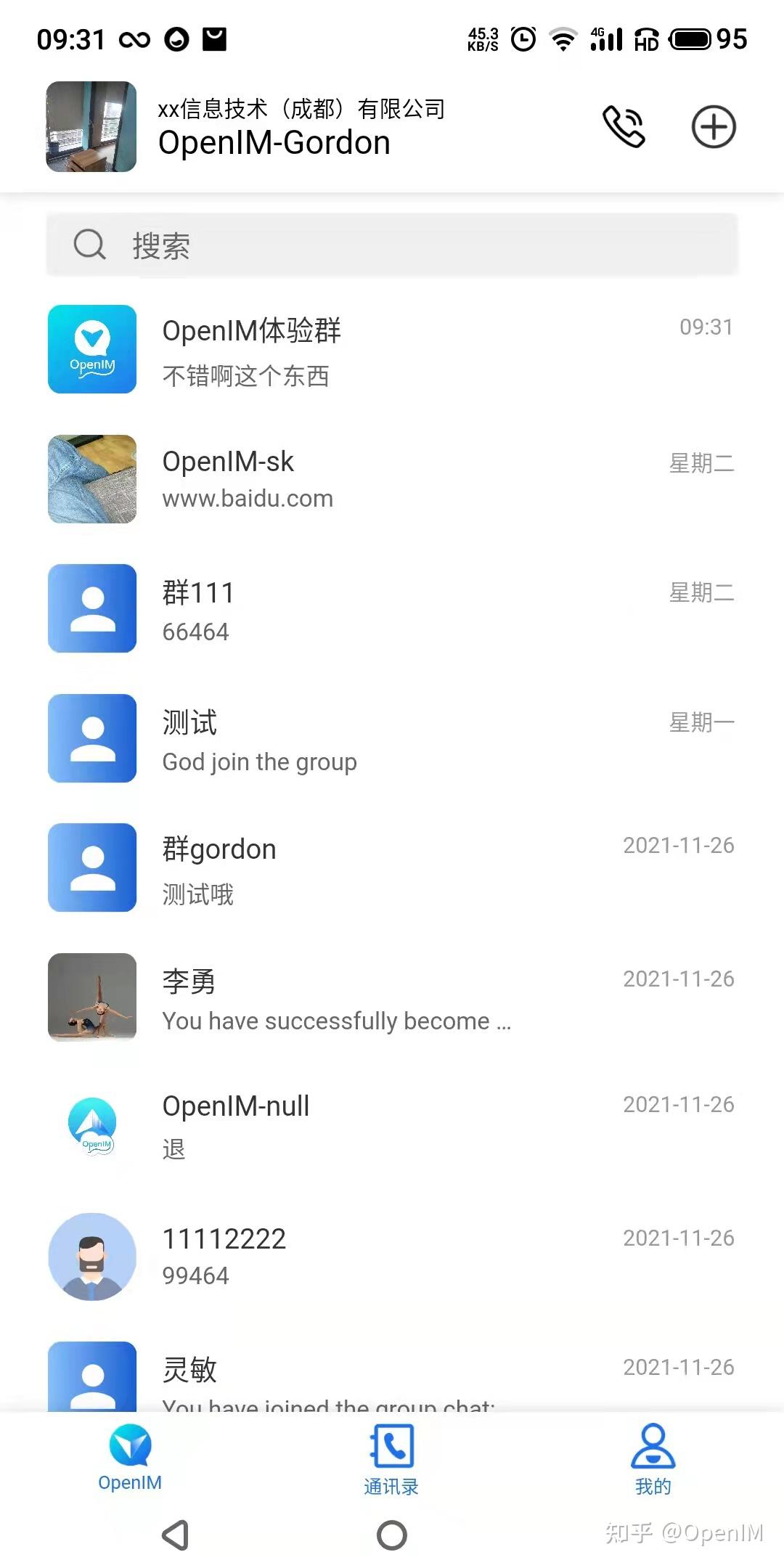
Task: Tap the OpenIM-null cloud avatar icon
Action: click(91, 1125)
